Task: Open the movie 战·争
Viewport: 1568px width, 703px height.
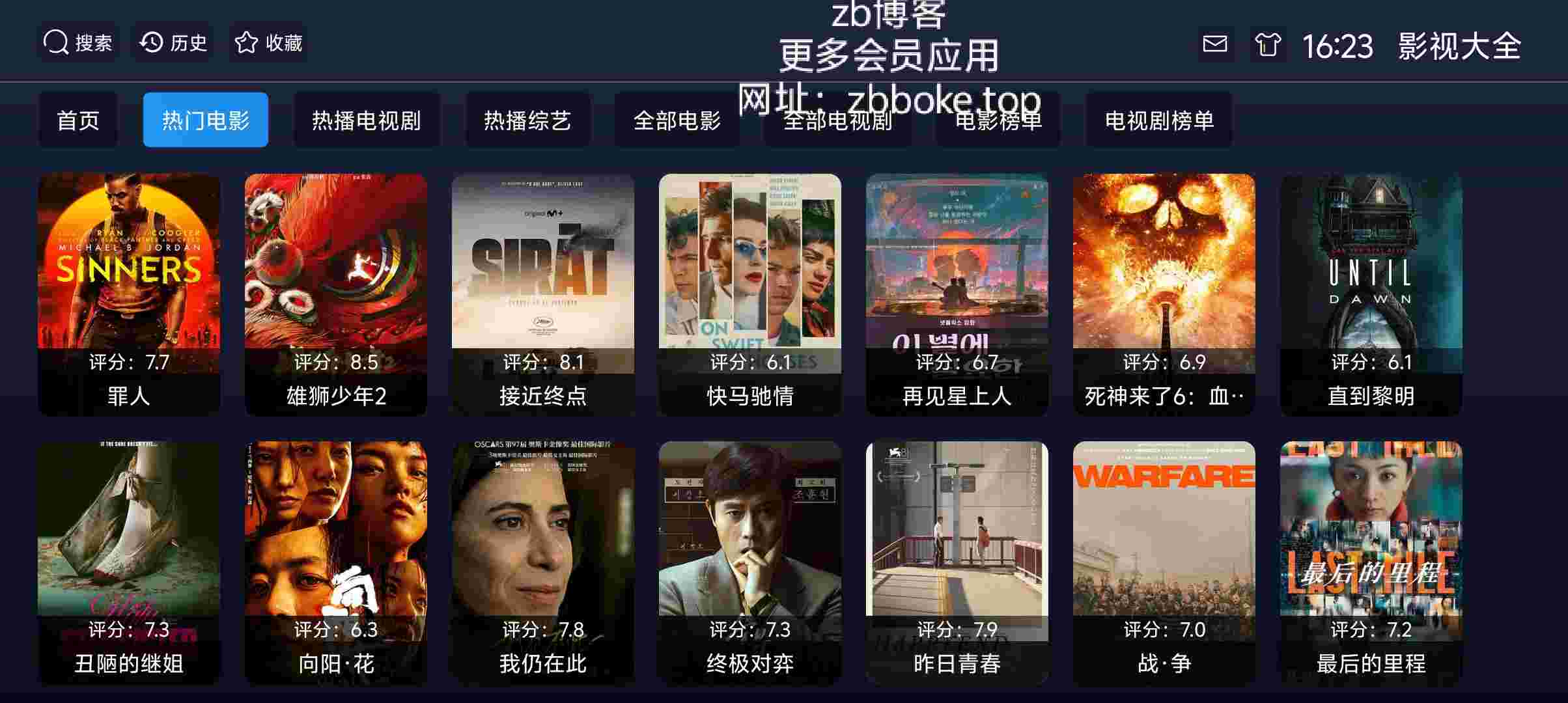Action: coord(1164,562)
